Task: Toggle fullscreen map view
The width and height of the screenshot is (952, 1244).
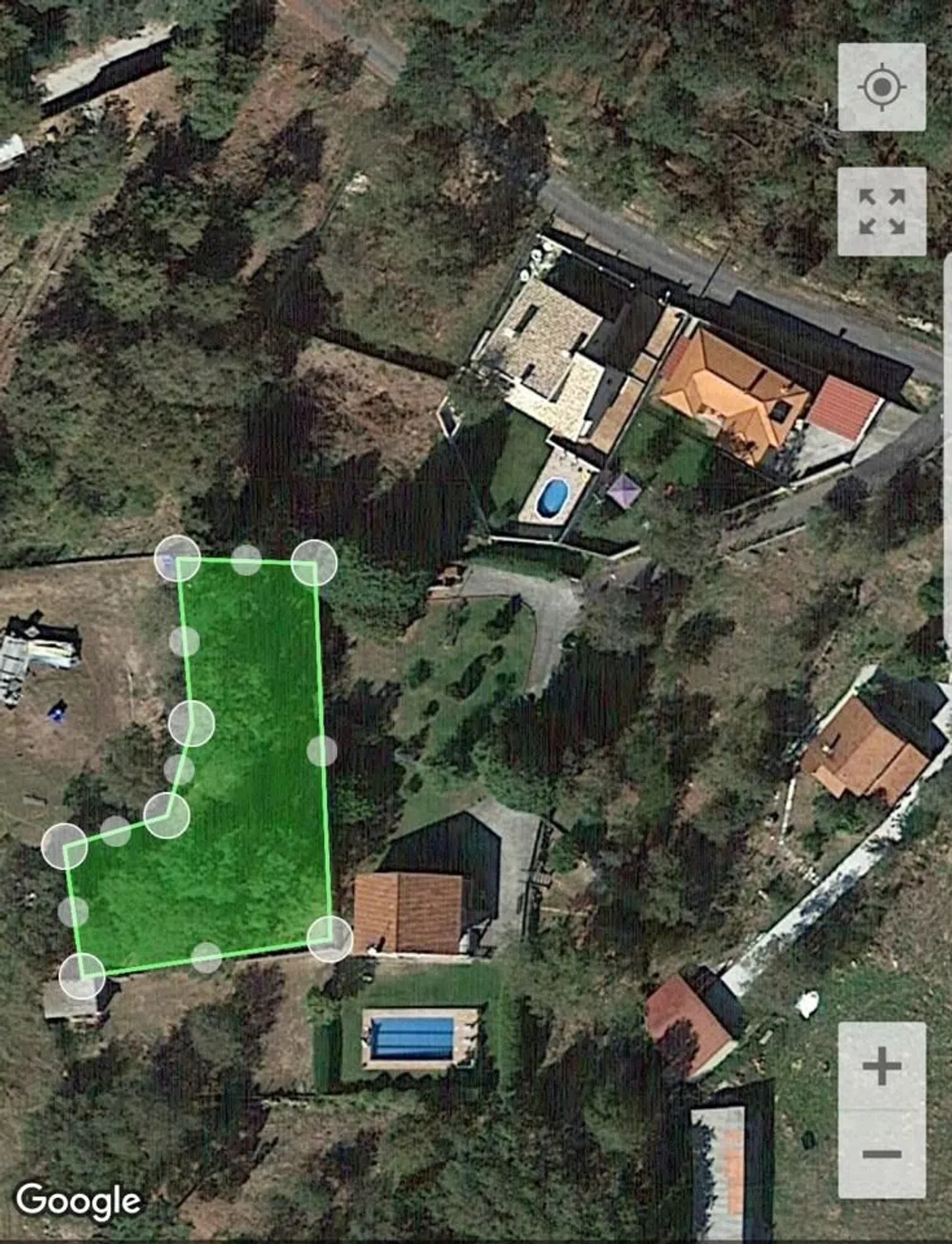Action: click(882, 211)
